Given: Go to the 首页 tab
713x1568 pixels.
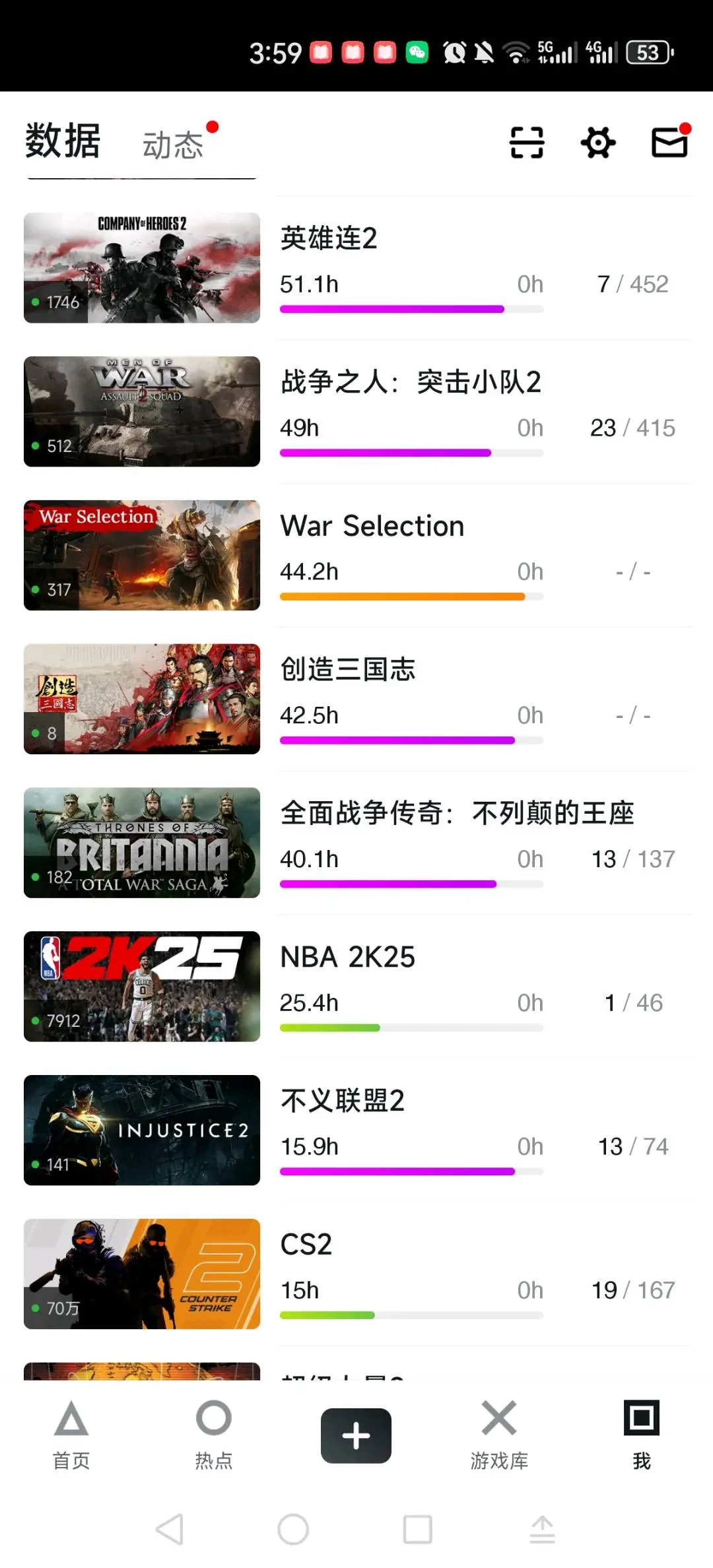Looking at the screenshot, I should point(71,1435).
